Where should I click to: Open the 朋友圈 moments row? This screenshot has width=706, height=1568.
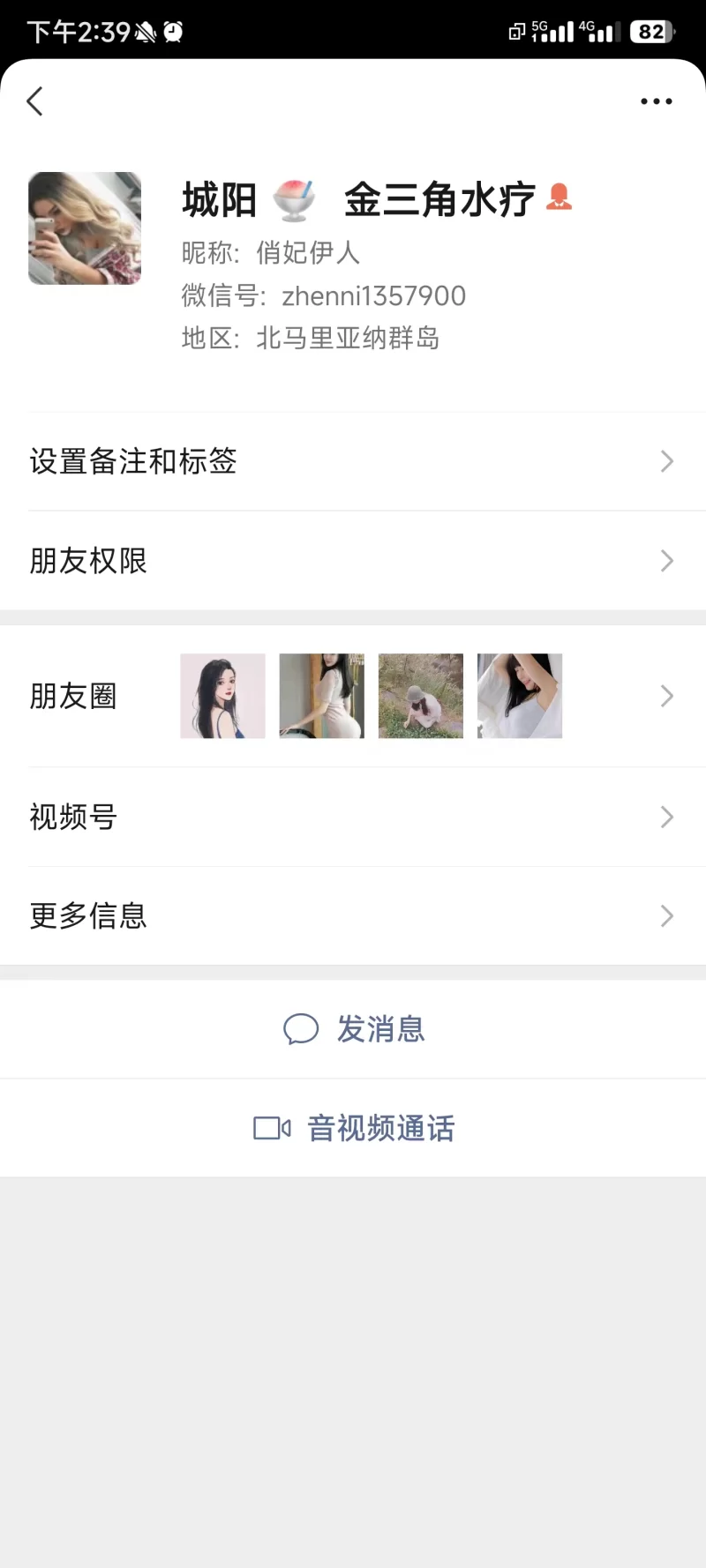[353, 696]
